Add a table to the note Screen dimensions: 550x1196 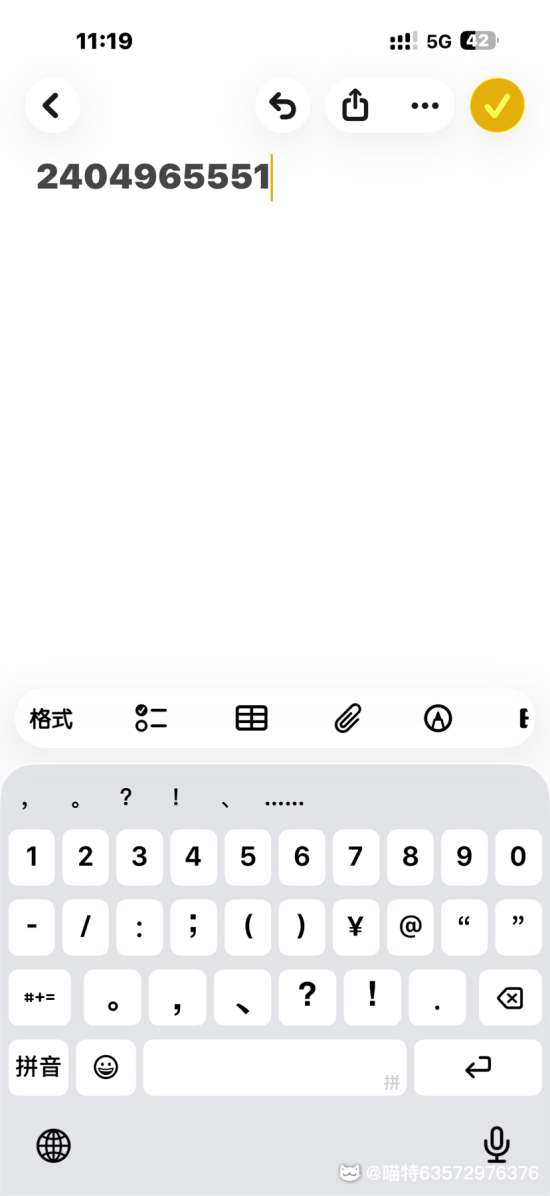coord(251,719)
